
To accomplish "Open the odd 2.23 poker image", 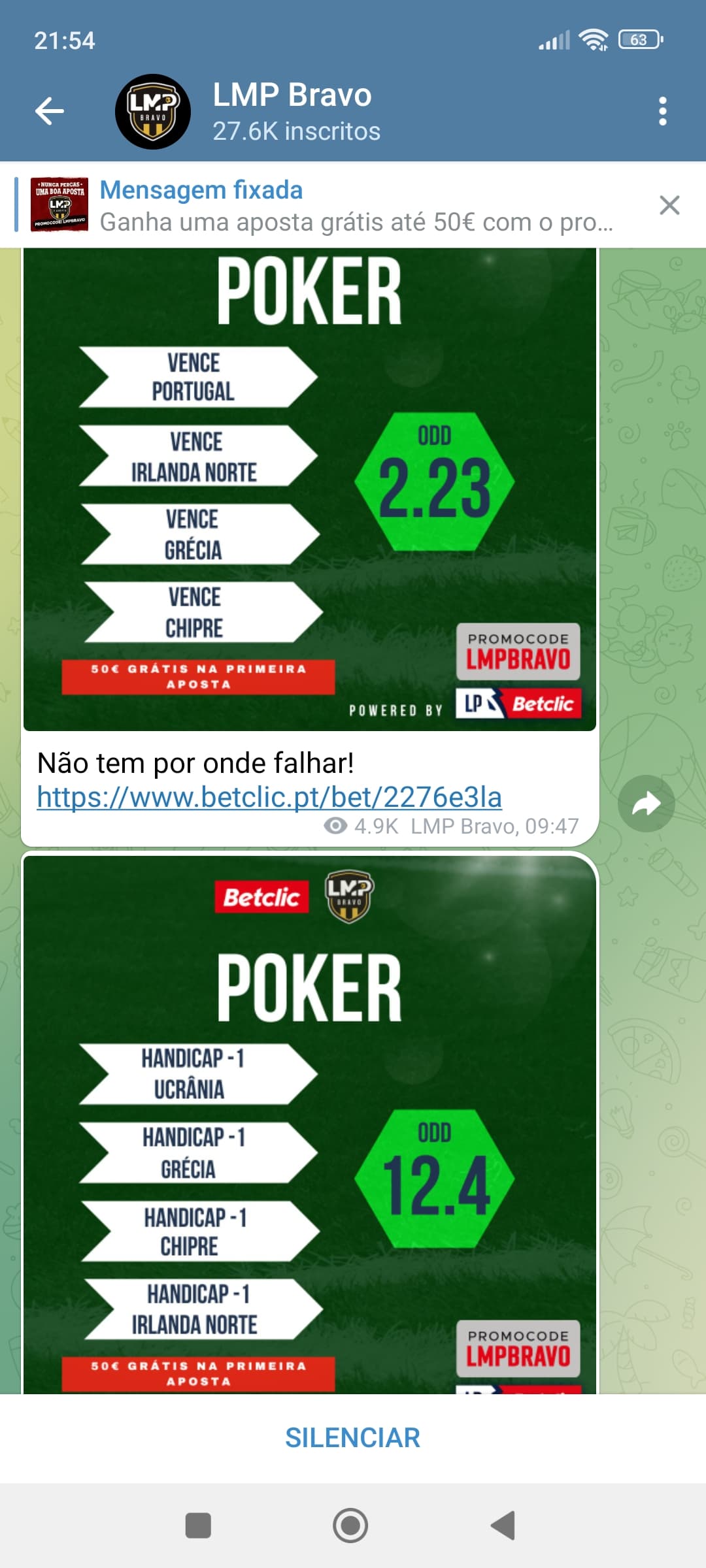I will [310, 489].
